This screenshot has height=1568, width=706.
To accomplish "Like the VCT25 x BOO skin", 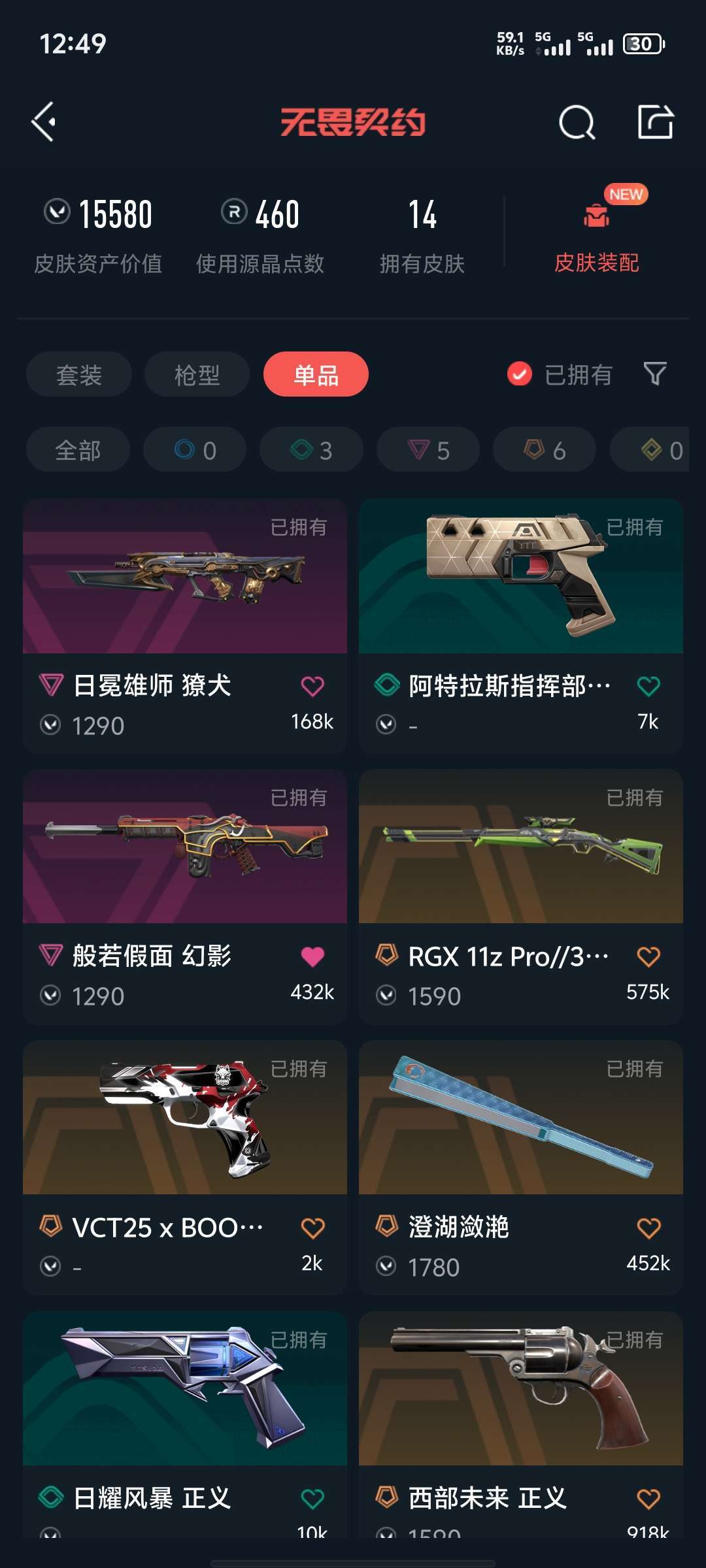I will [312, 1228].
